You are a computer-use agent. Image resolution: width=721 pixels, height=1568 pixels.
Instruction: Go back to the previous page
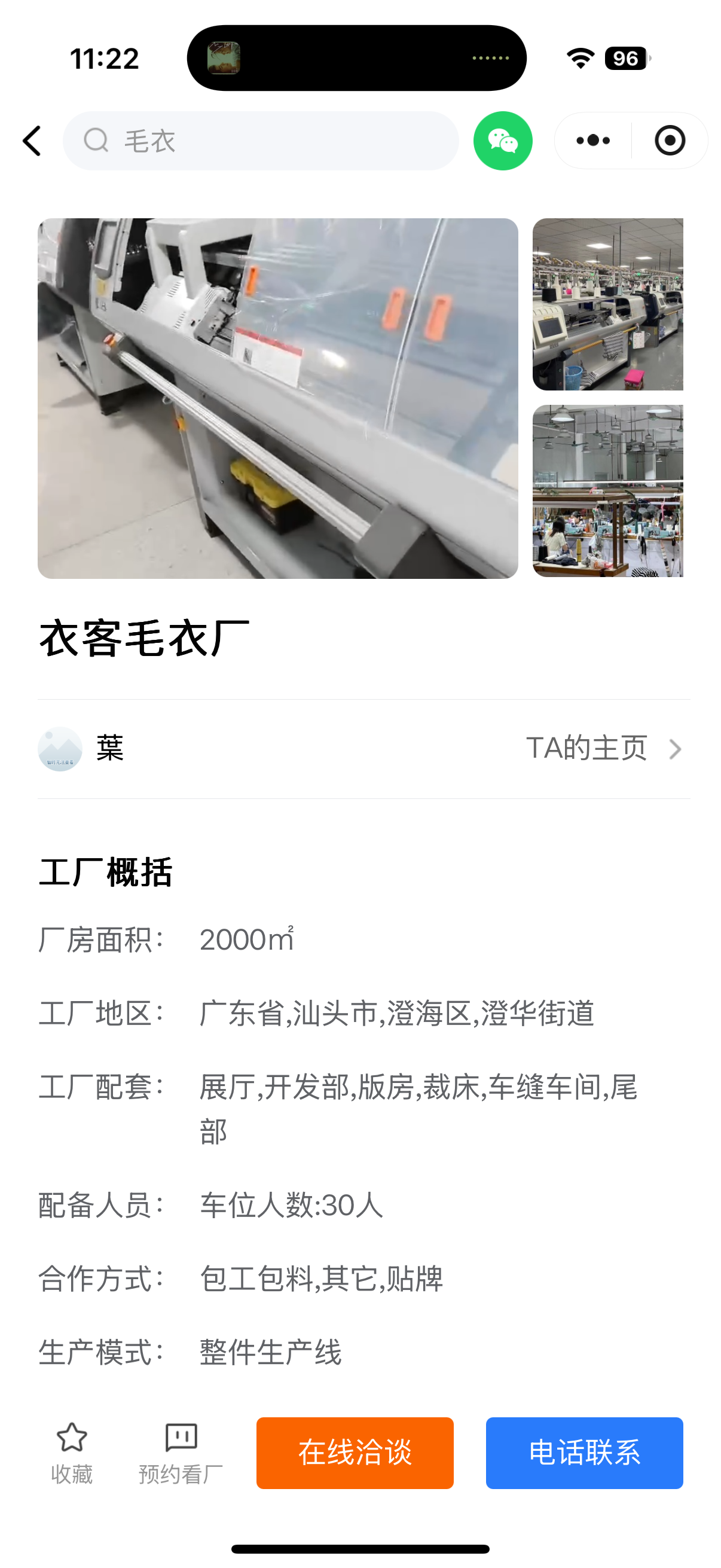pyautogui.click(x=32, y=141)
